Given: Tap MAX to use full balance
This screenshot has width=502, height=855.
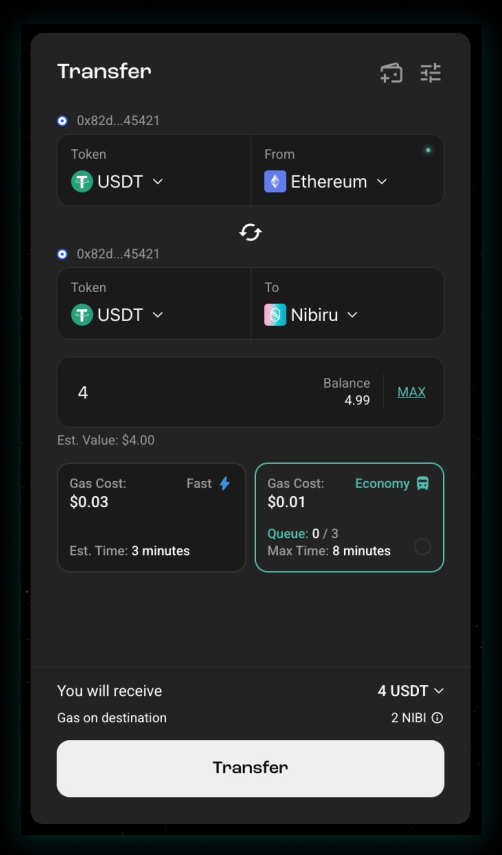Looking at the screenshot, I should [412, 392].
